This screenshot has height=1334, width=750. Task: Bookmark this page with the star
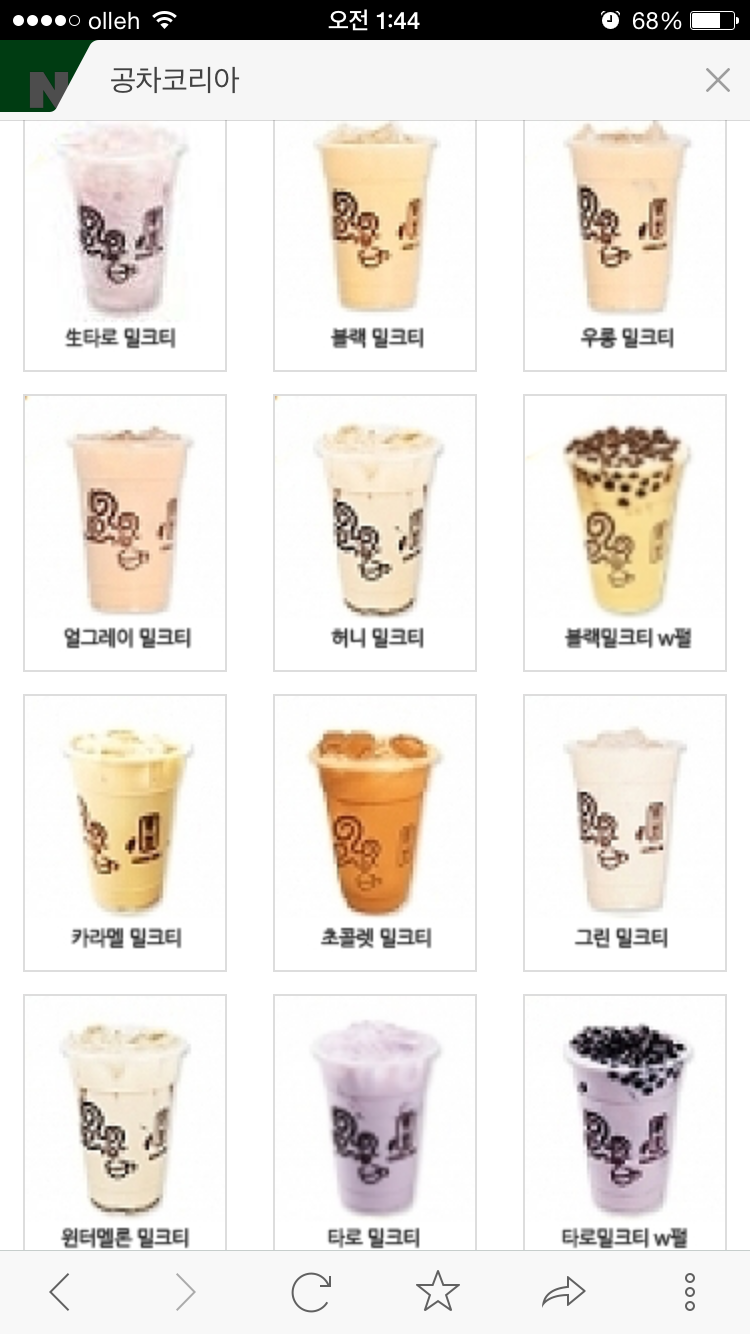click(437, 1292)
